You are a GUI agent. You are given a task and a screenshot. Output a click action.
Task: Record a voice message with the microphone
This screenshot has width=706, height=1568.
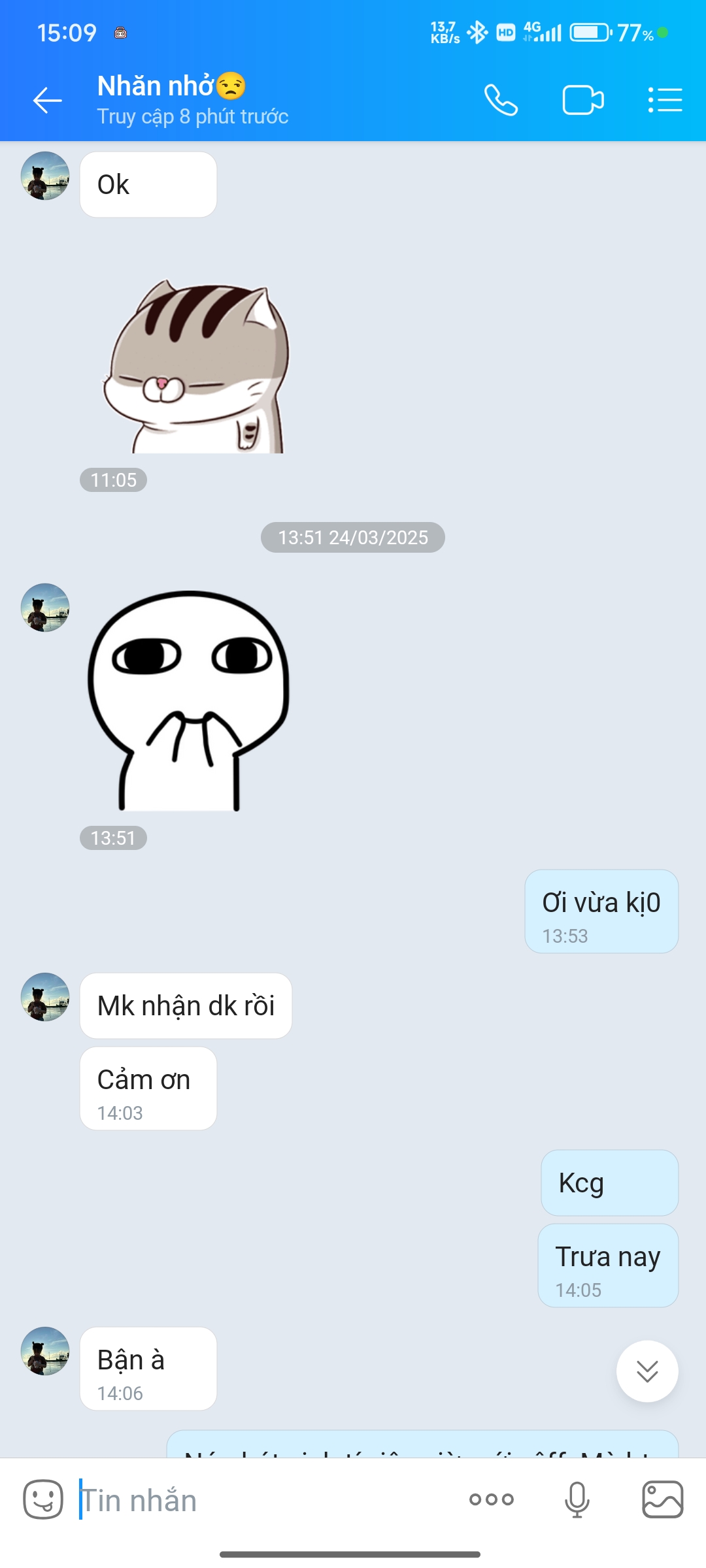pyautogui.click(x=577, y=1499)
